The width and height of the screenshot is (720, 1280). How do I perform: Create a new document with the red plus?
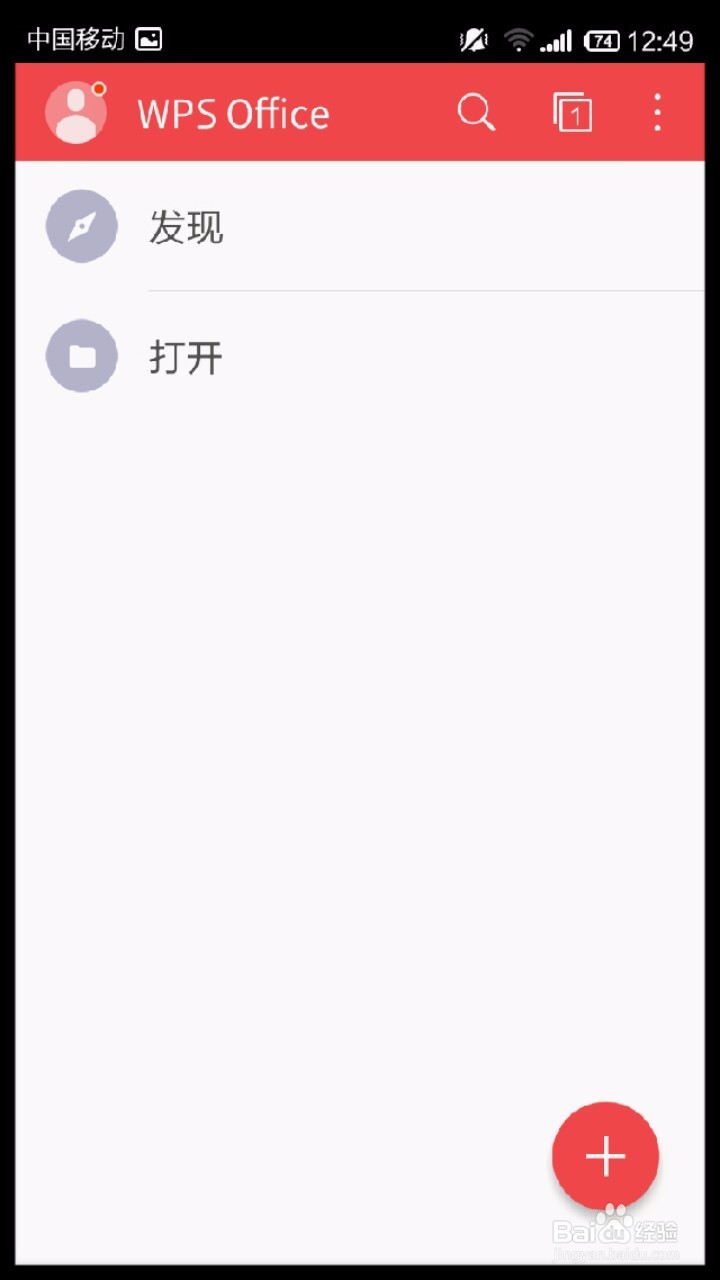pyautogui.click(x=605, y=1155)
